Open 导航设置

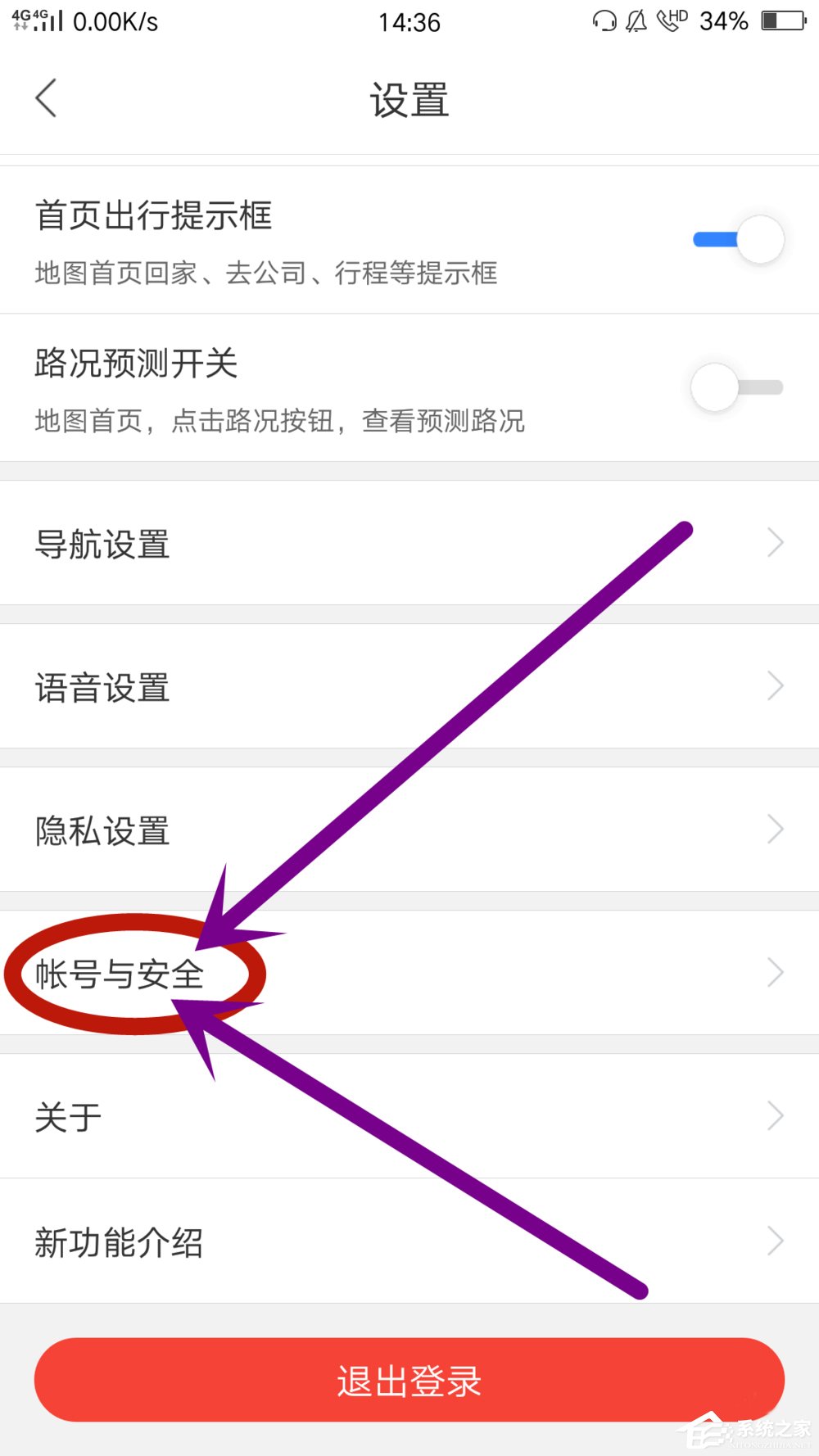(409, 544)
